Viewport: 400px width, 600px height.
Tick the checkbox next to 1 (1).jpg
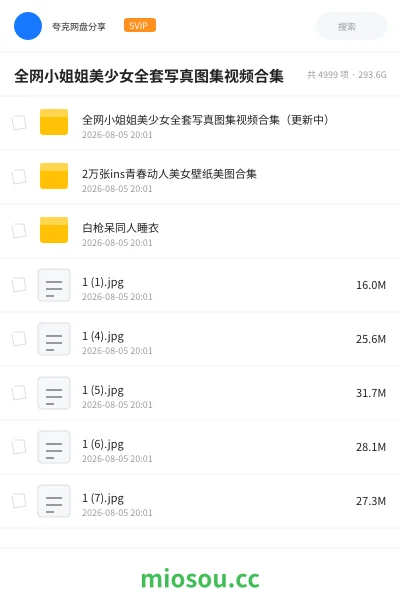click(x=19, y=285)
